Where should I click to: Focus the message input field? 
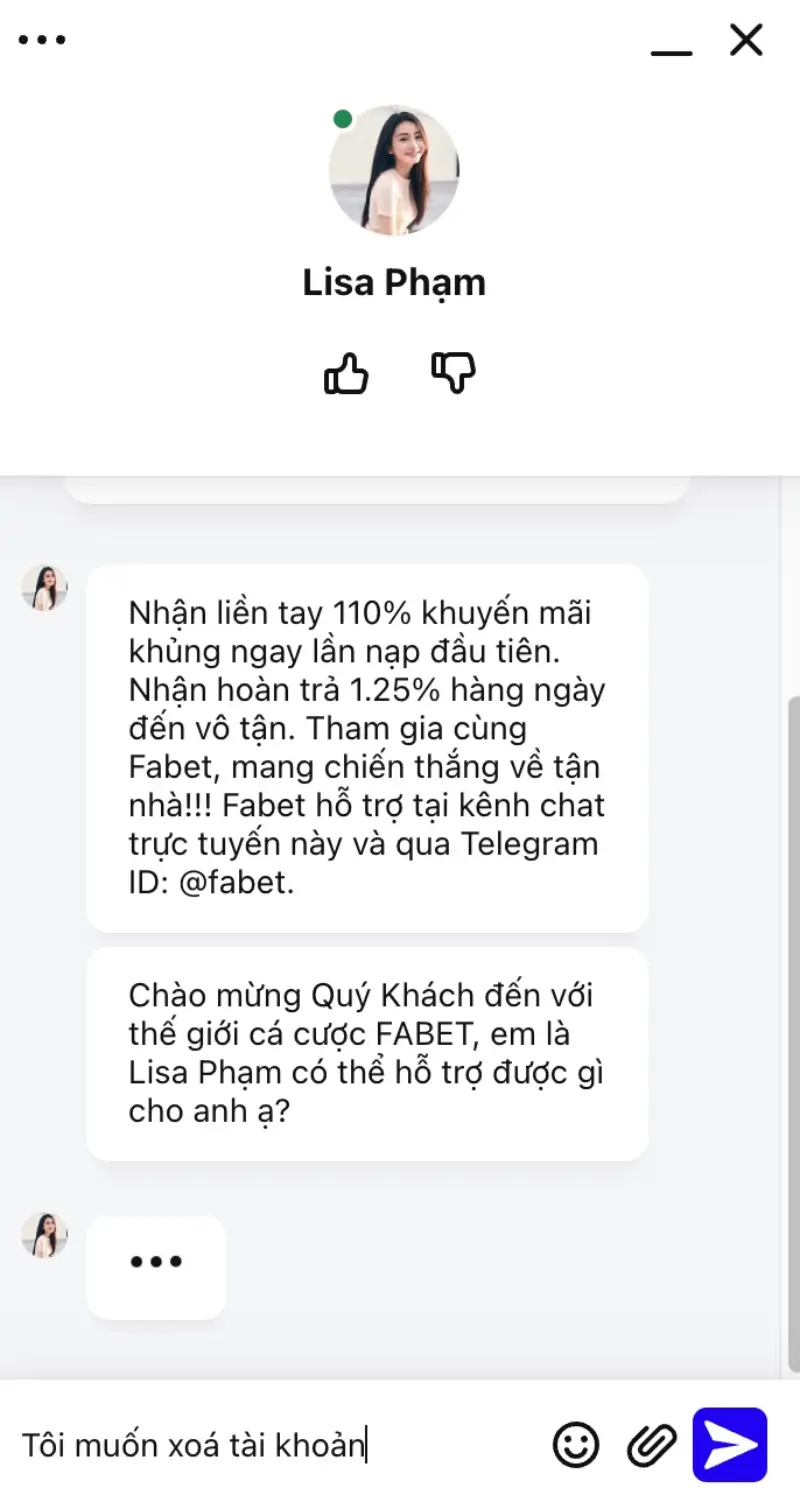coord(250,1444)
